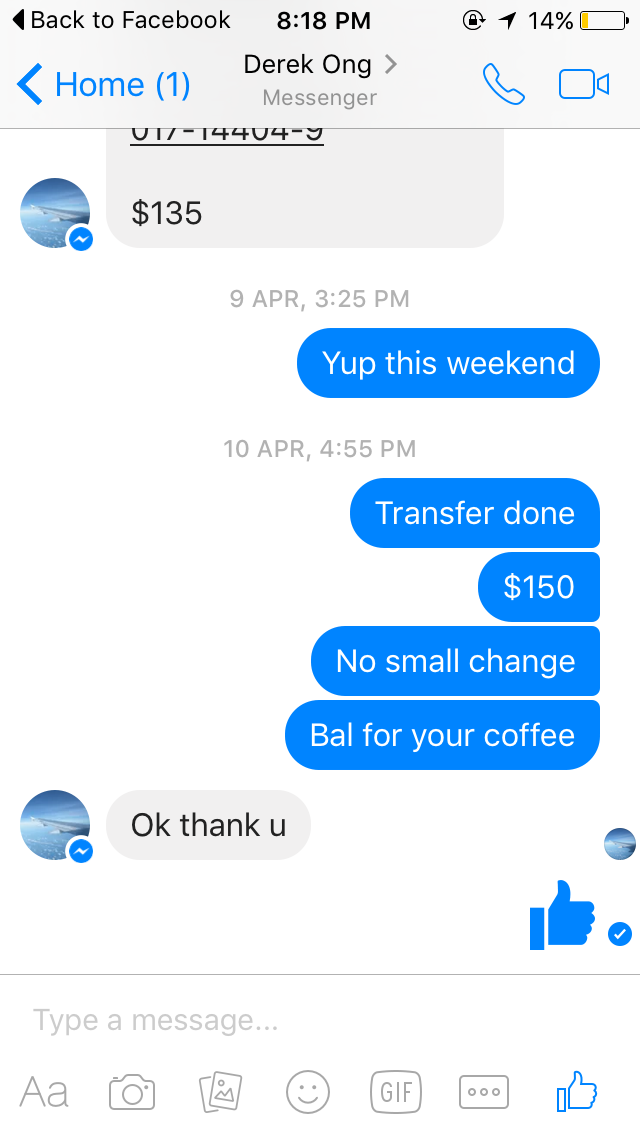Start a video call with Derek

coord(583,84)
